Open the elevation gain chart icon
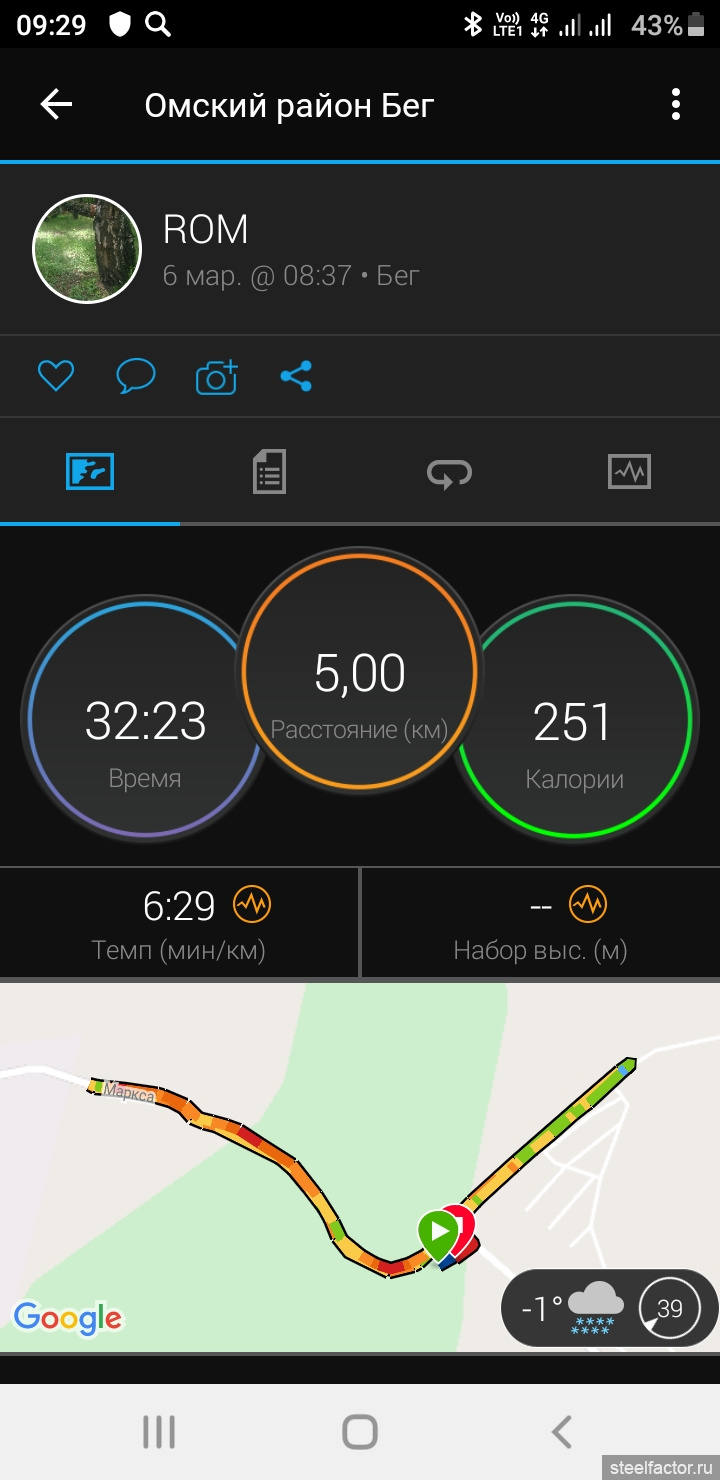The height and width of the screenshot is (1480, 720). click(588, 905)
